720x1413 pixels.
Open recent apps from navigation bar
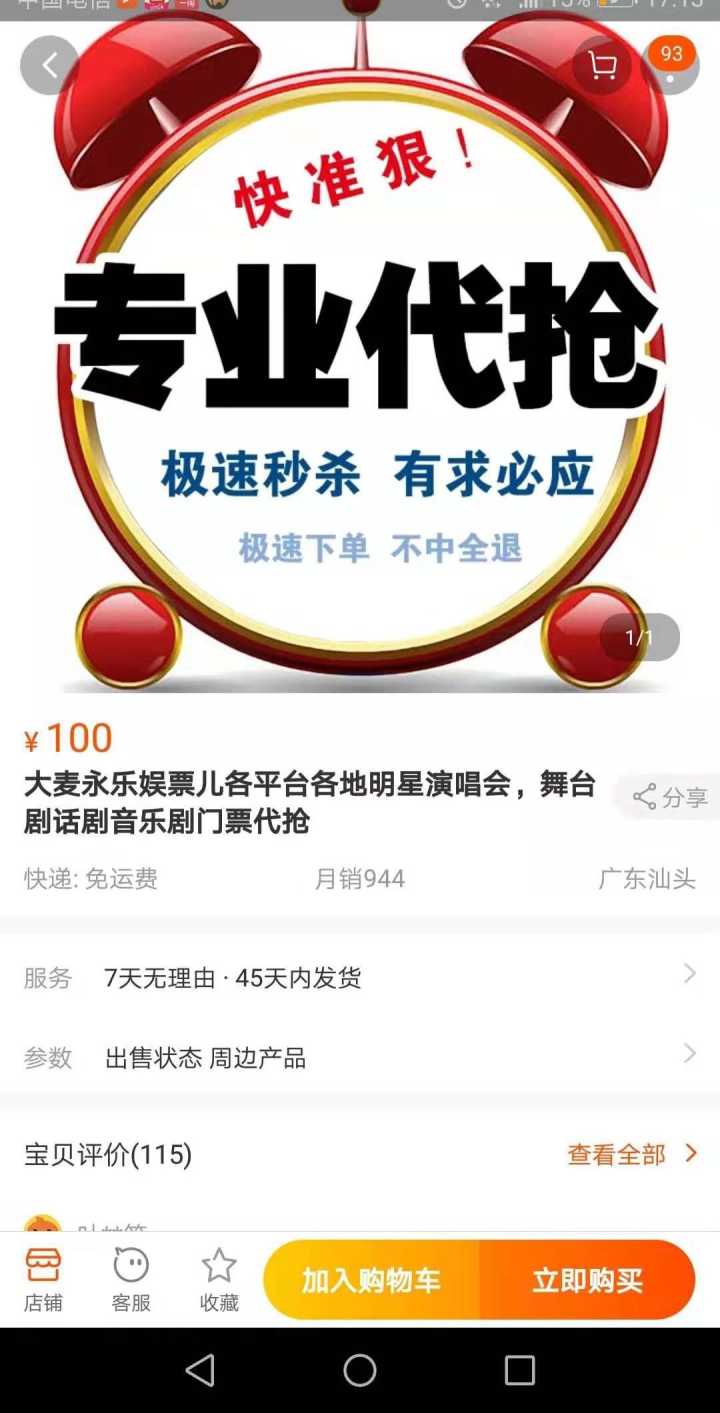tap(519, 1370)
